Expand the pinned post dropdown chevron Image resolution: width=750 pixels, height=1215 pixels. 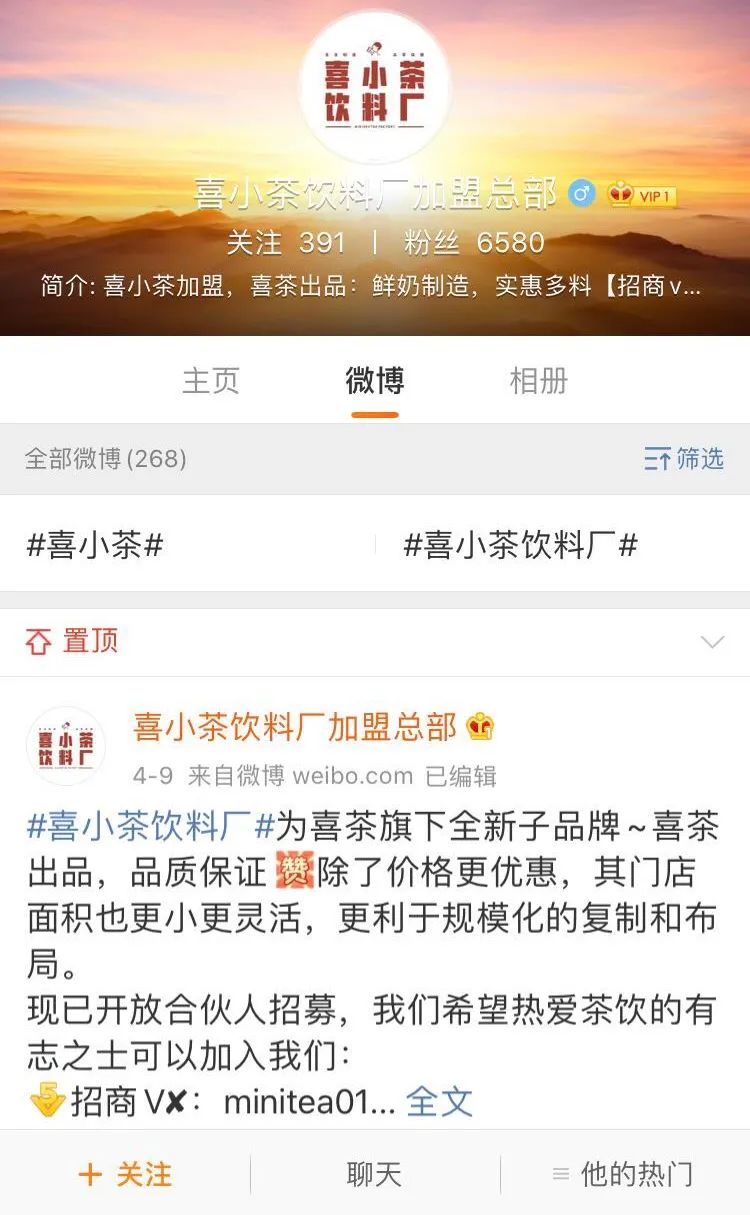(712, 642)
